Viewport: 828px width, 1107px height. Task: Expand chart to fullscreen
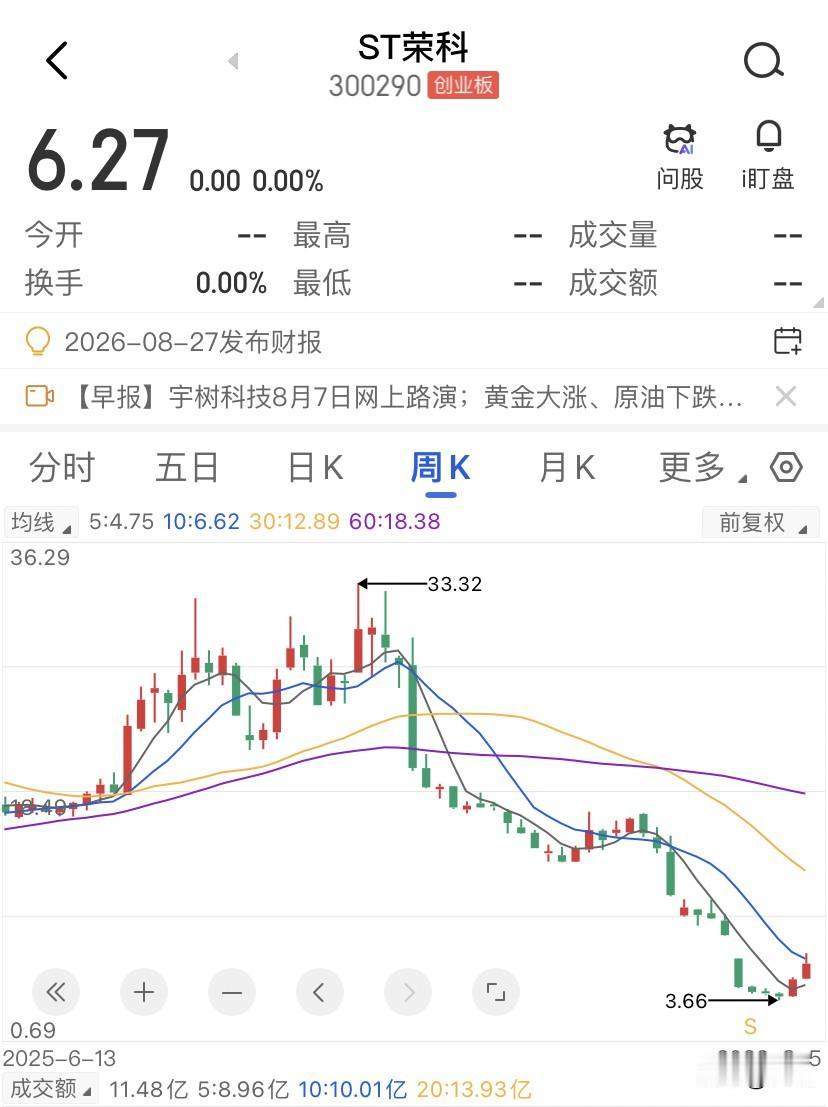click(496, 992)
